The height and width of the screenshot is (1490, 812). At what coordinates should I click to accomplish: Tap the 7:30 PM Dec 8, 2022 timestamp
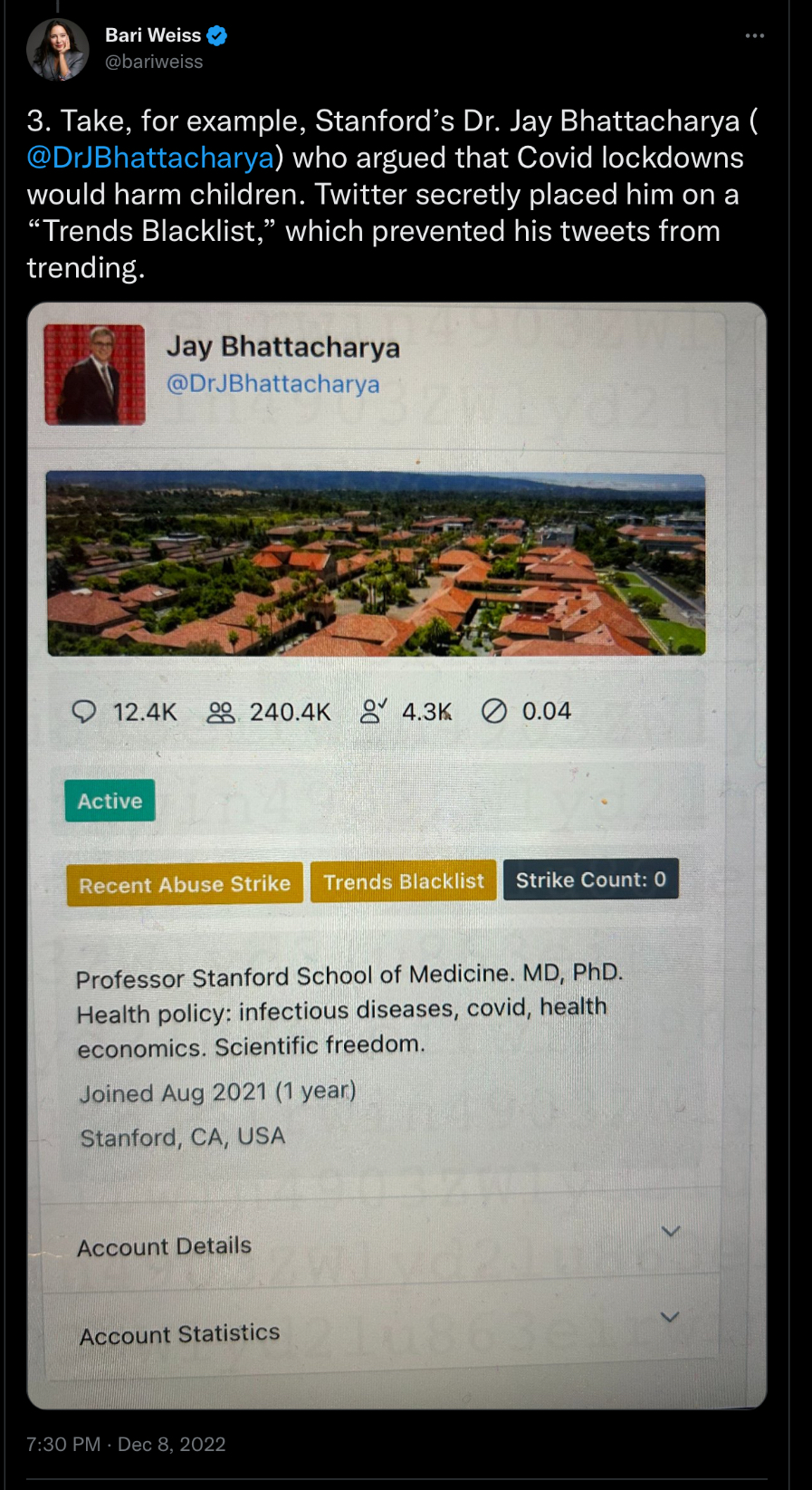pyautogui.click(x=126, y=1444)
